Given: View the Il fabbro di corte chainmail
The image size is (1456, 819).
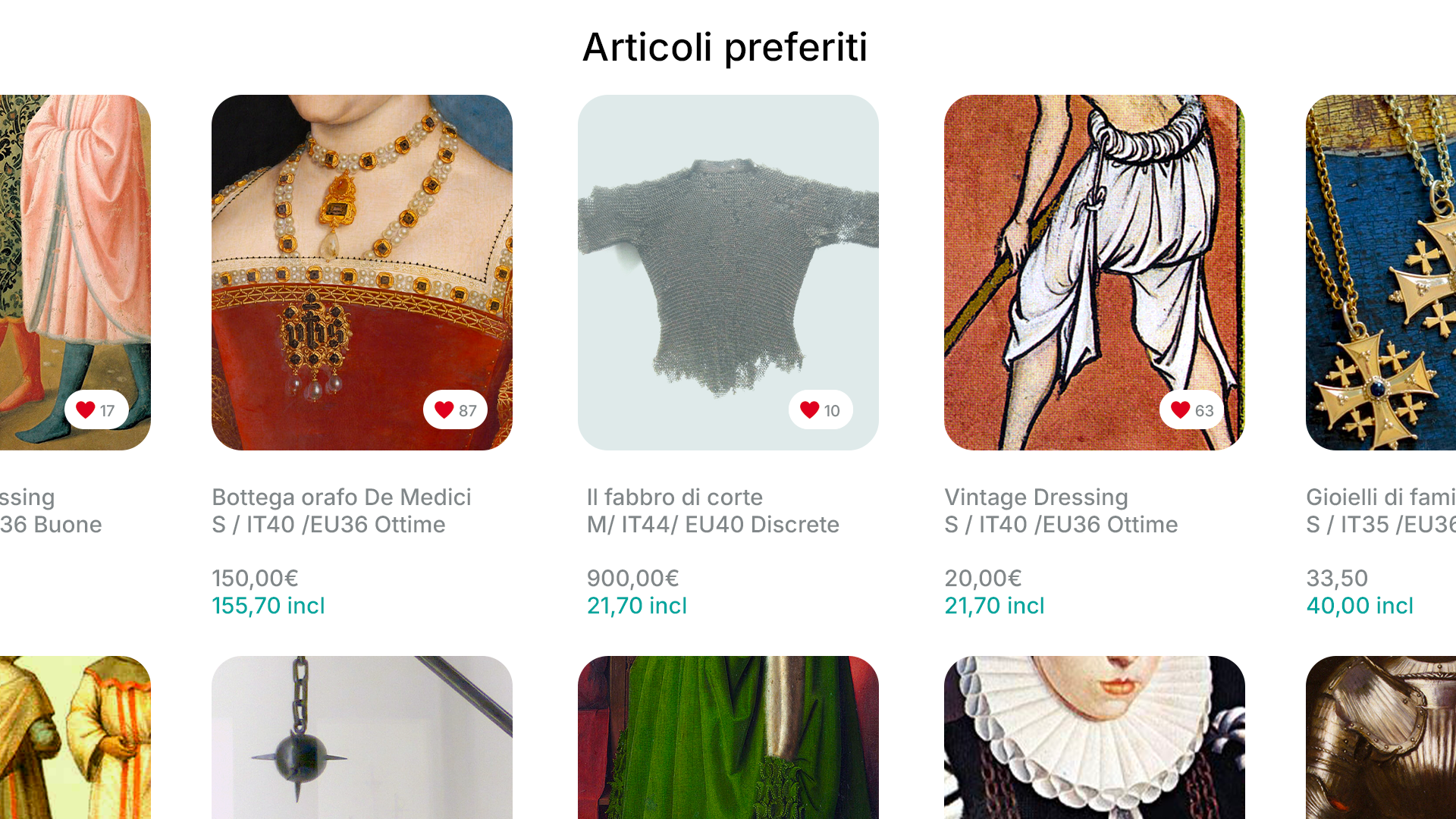Looking at the screenshot, I should pos(728,272).
